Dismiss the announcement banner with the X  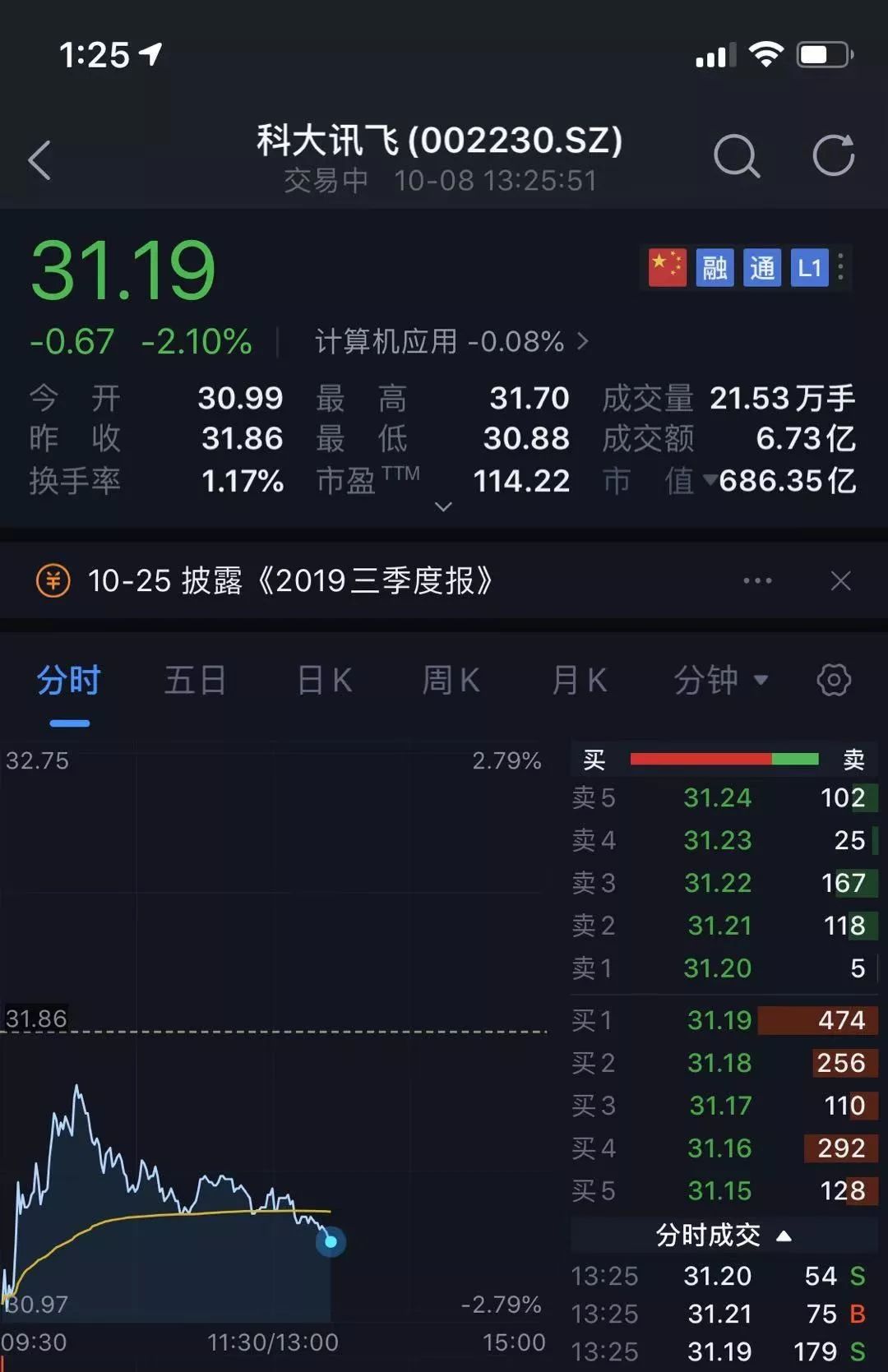coord(840,580)
